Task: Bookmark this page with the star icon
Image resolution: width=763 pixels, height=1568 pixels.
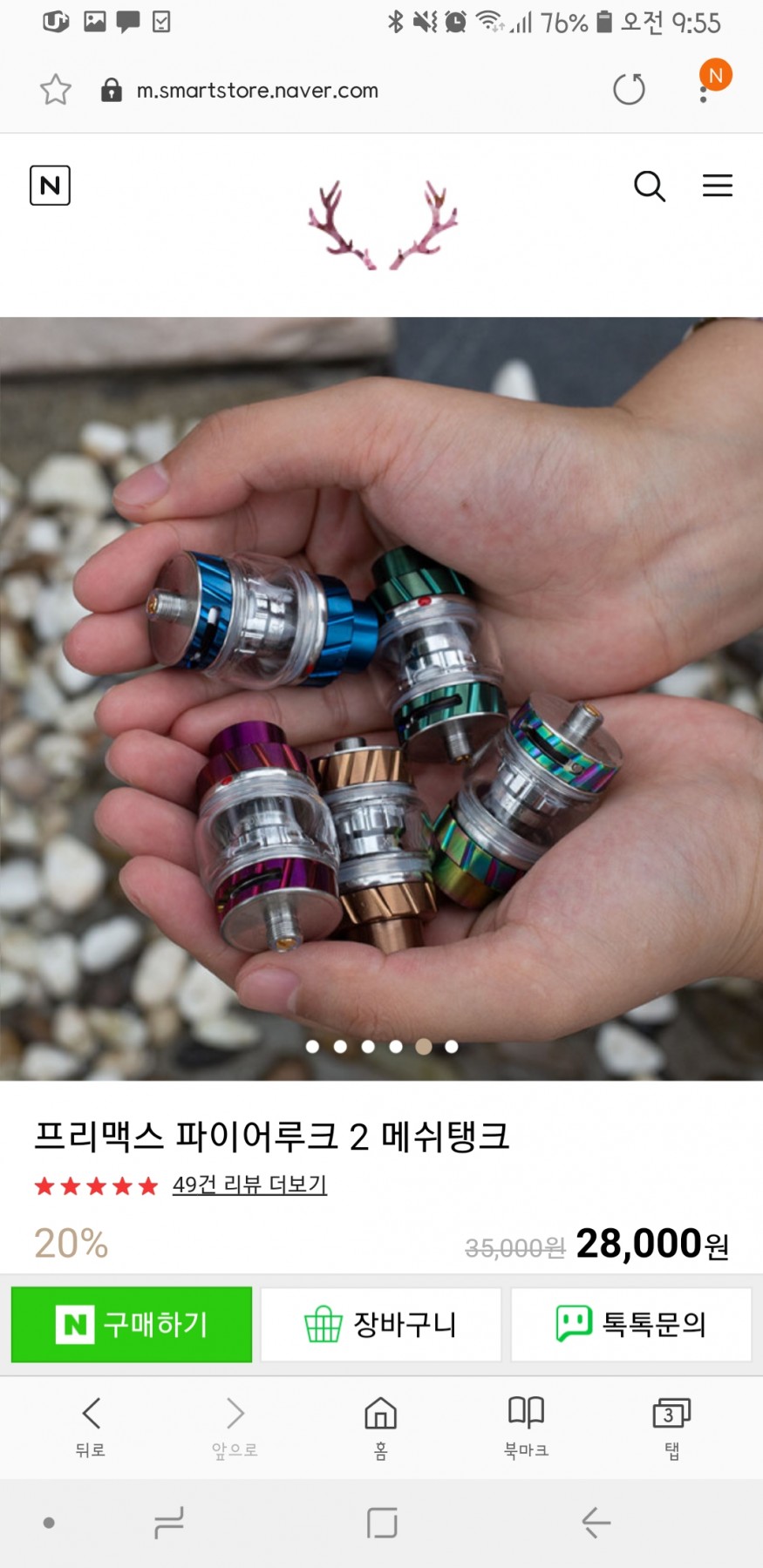Action: [x=56, y=90]
